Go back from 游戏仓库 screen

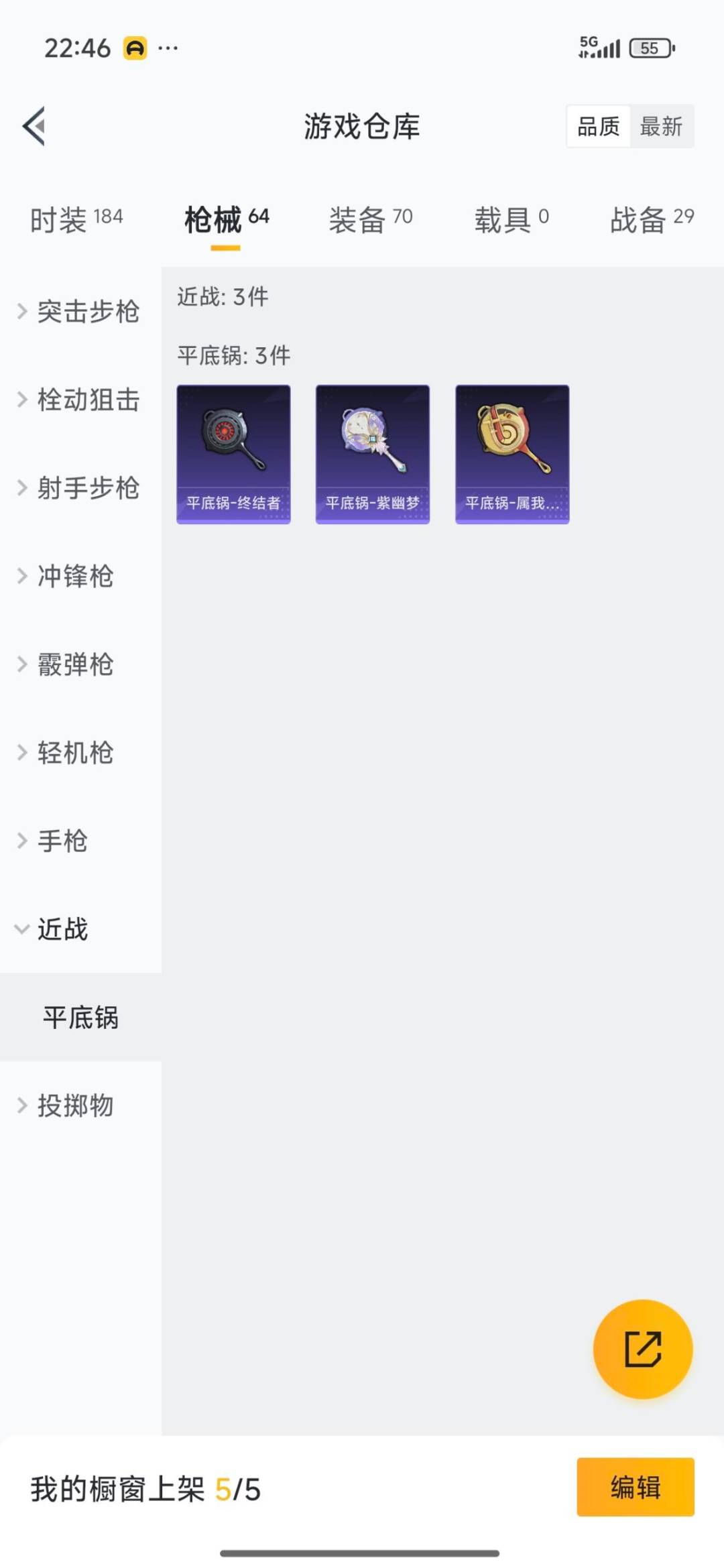[34, 126]
